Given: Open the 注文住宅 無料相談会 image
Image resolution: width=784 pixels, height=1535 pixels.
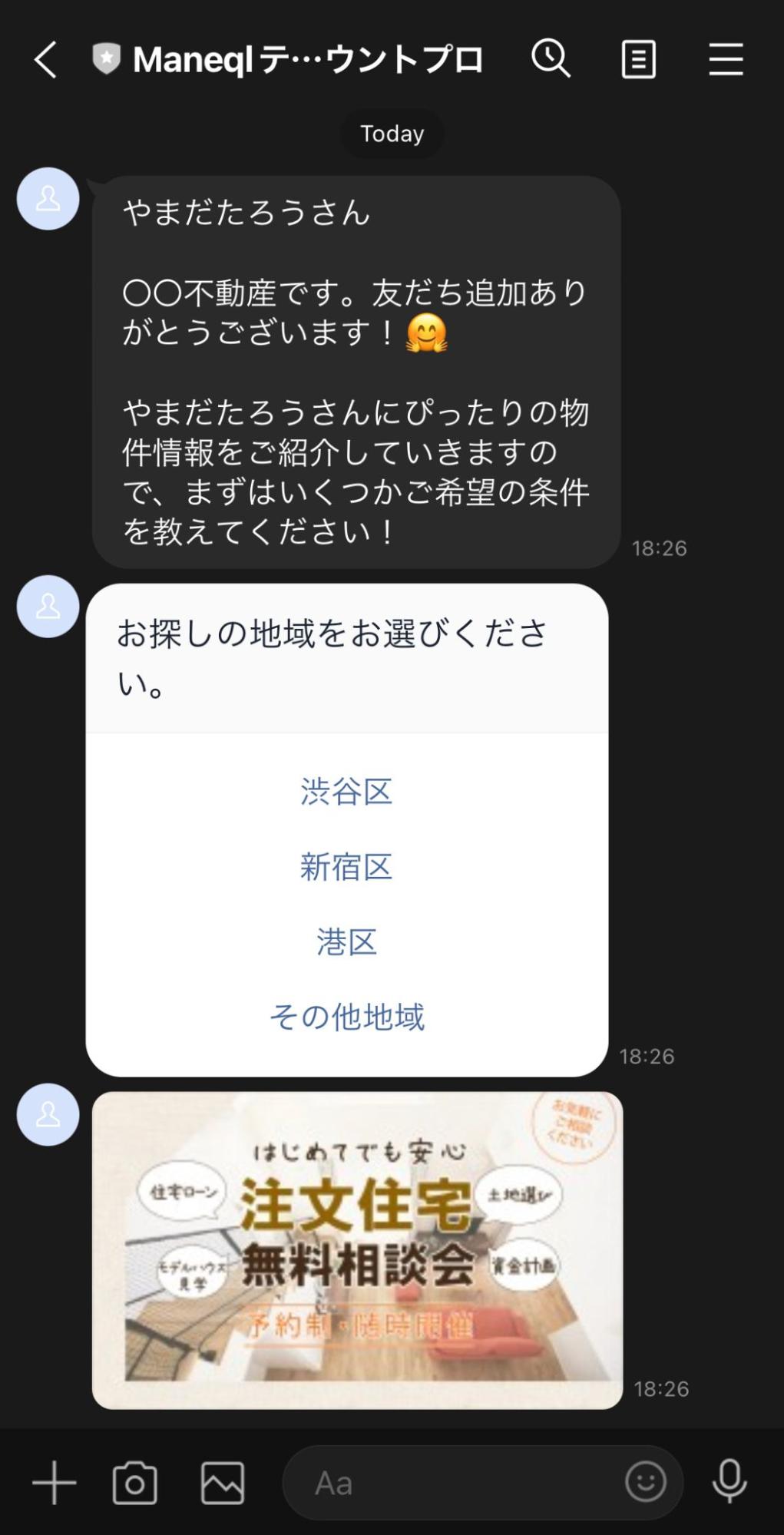Looking at the screenshot, I should 357,1250.
